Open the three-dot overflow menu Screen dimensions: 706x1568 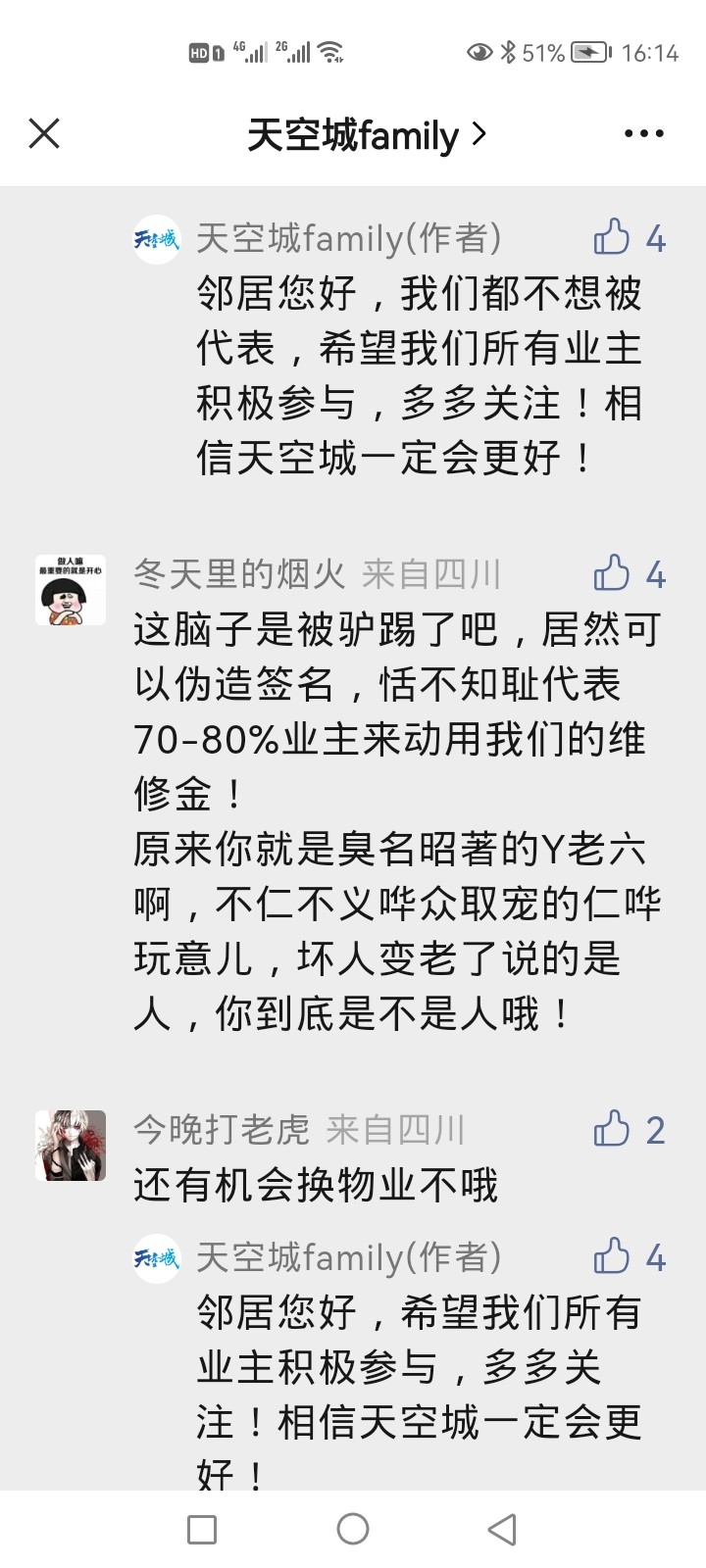643,134
